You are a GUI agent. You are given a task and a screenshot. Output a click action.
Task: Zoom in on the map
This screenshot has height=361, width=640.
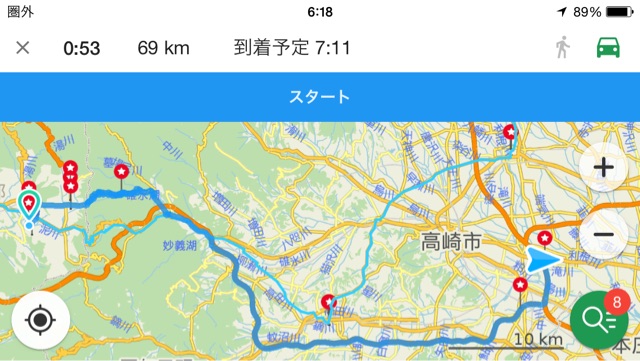coord(603,167)
